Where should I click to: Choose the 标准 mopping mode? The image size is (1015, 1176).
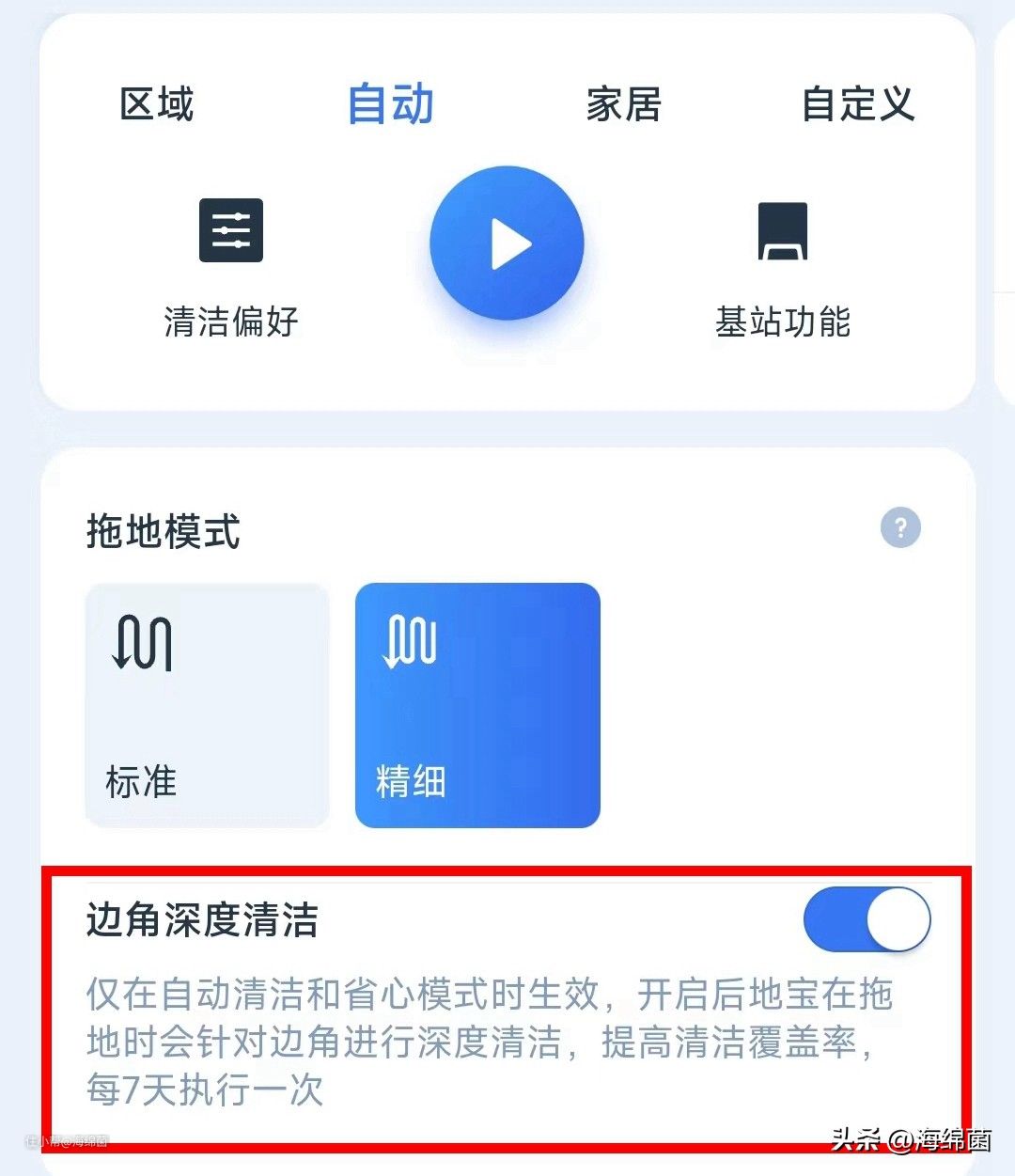pos(208,705)
